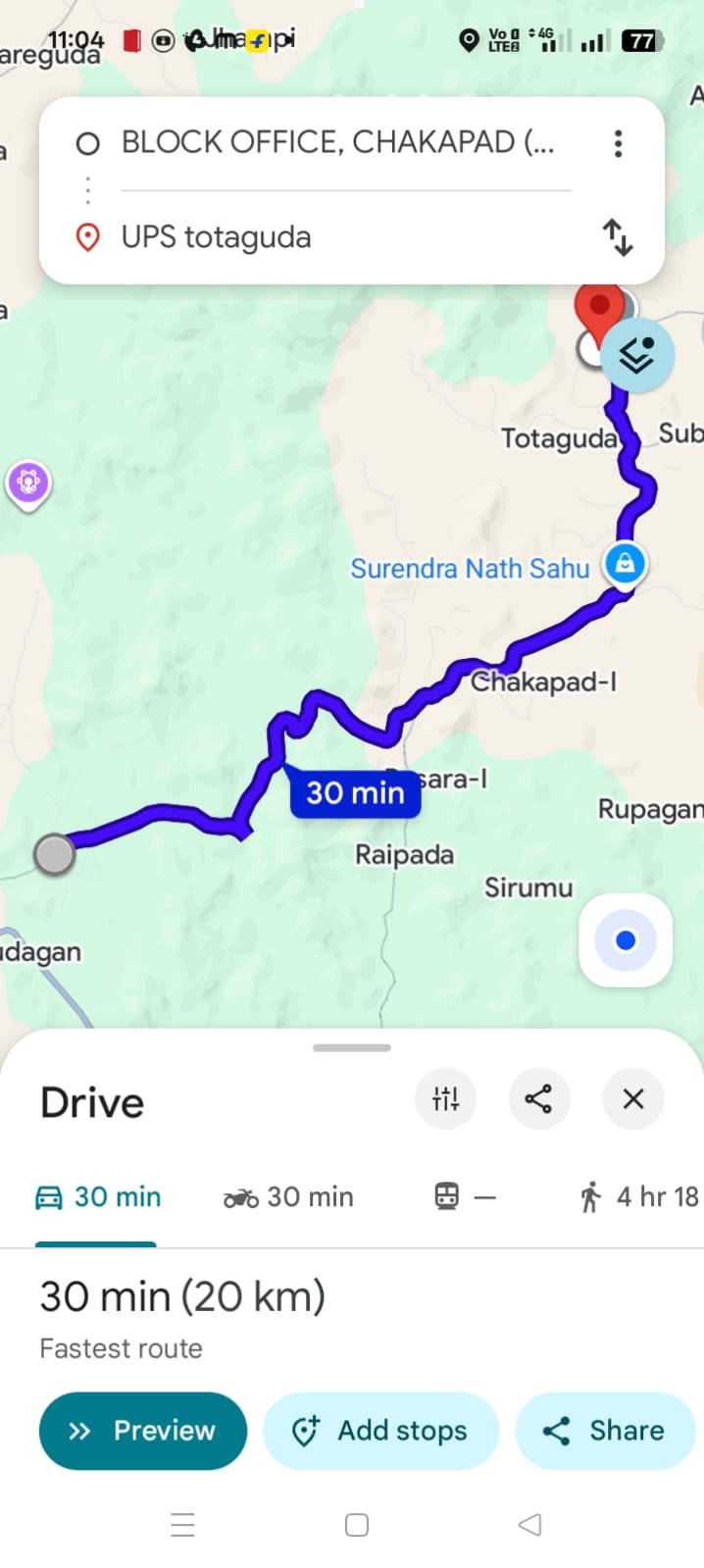This screenshot has height=1568, width=704.
Task: Re-center map on my location
Action: point(626,941)
